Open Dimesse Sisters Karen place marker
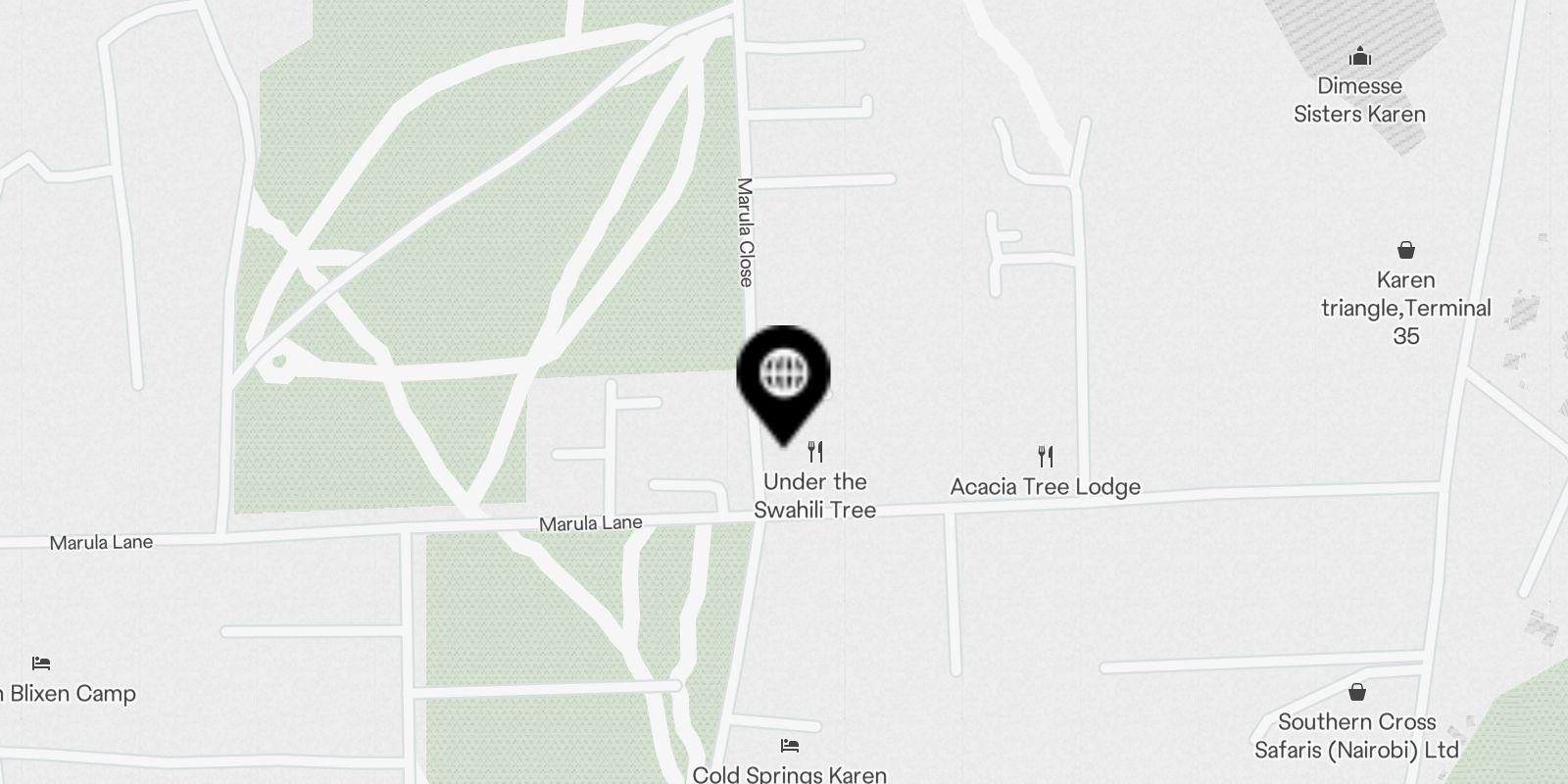Screen dimensions: 1568x784 (x=1359, y=56)
